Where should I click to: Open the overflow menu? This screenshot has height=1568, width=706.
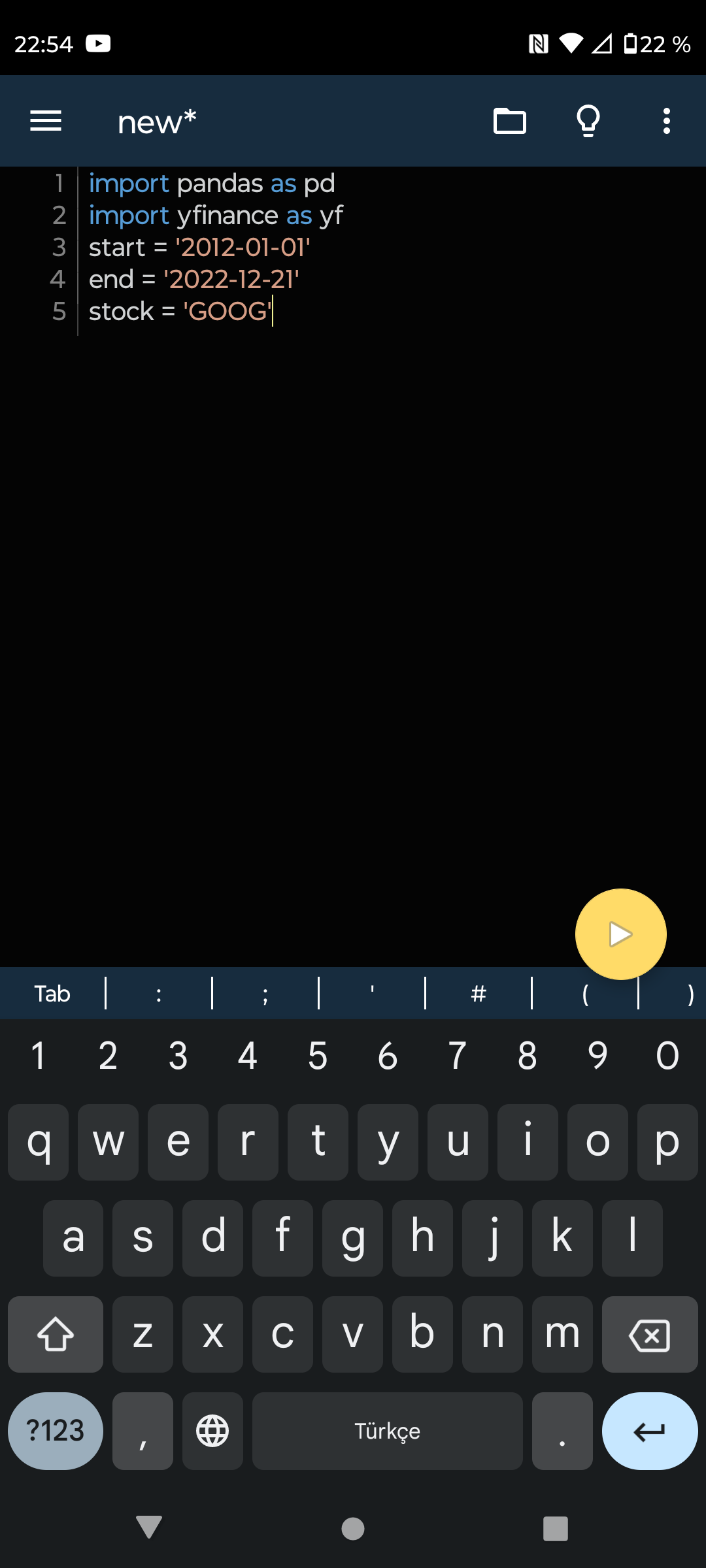click(x=665, y=121)
